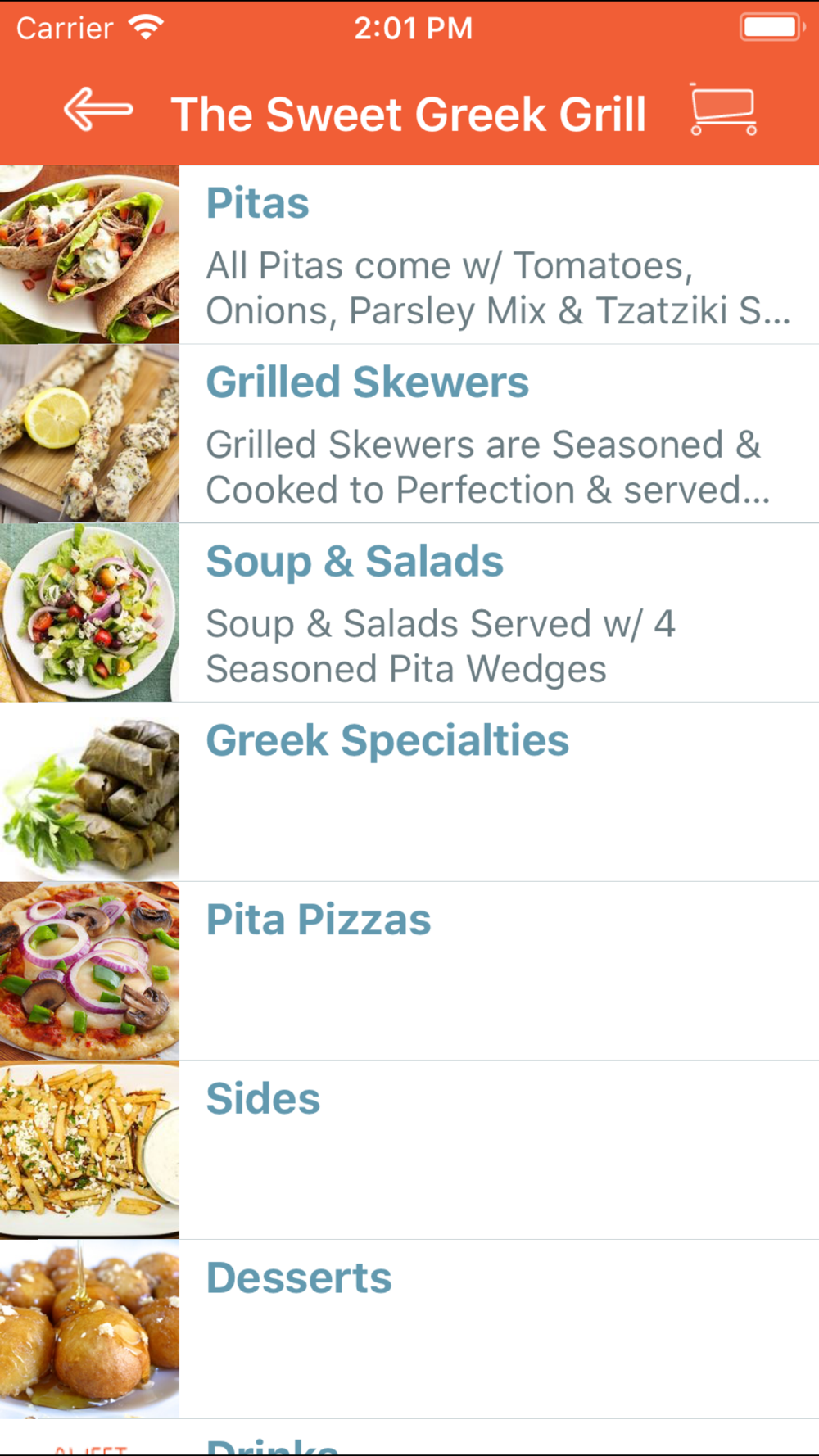
Task: View Greek Specialties items
Action: pyautogui.click(x=409, y=792)
